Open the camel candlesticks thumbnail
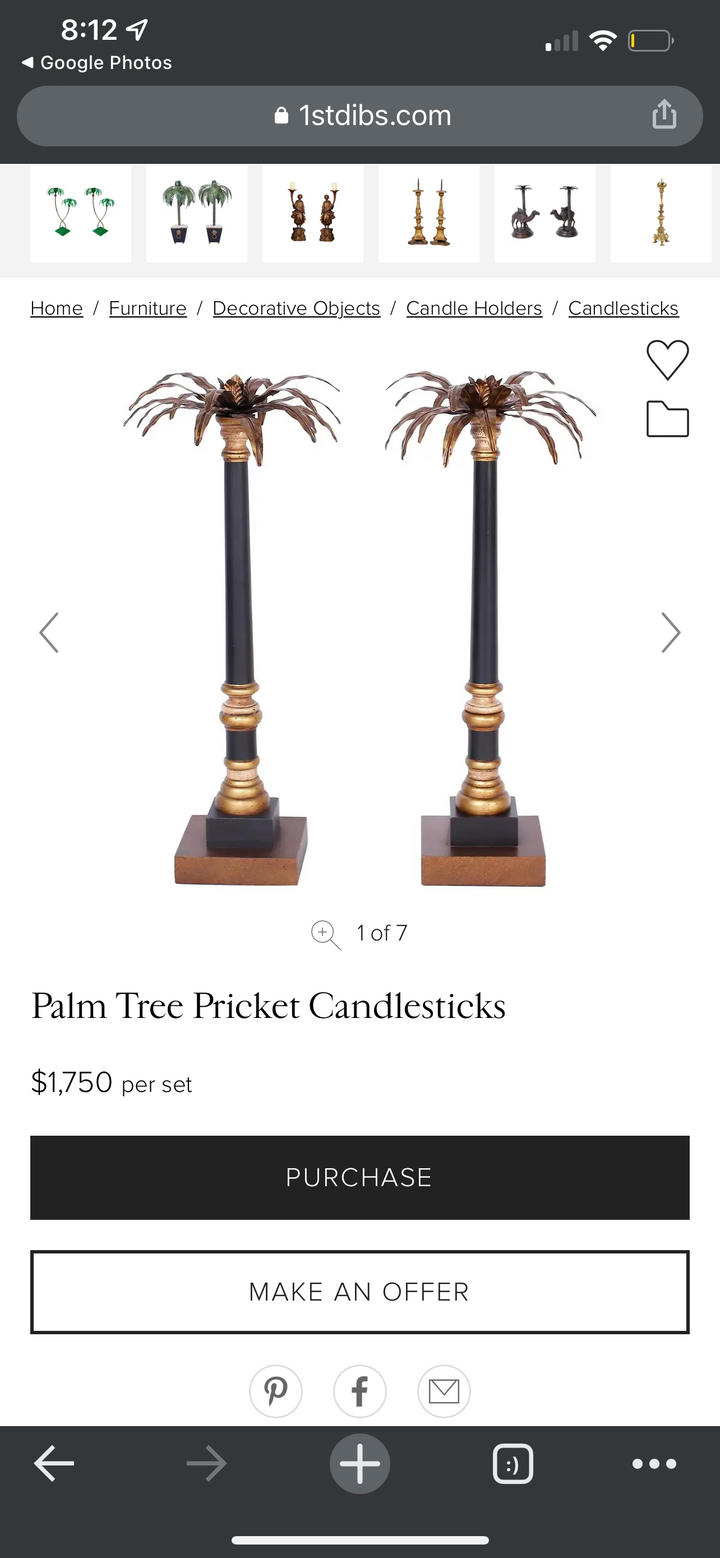 (545, 213)
